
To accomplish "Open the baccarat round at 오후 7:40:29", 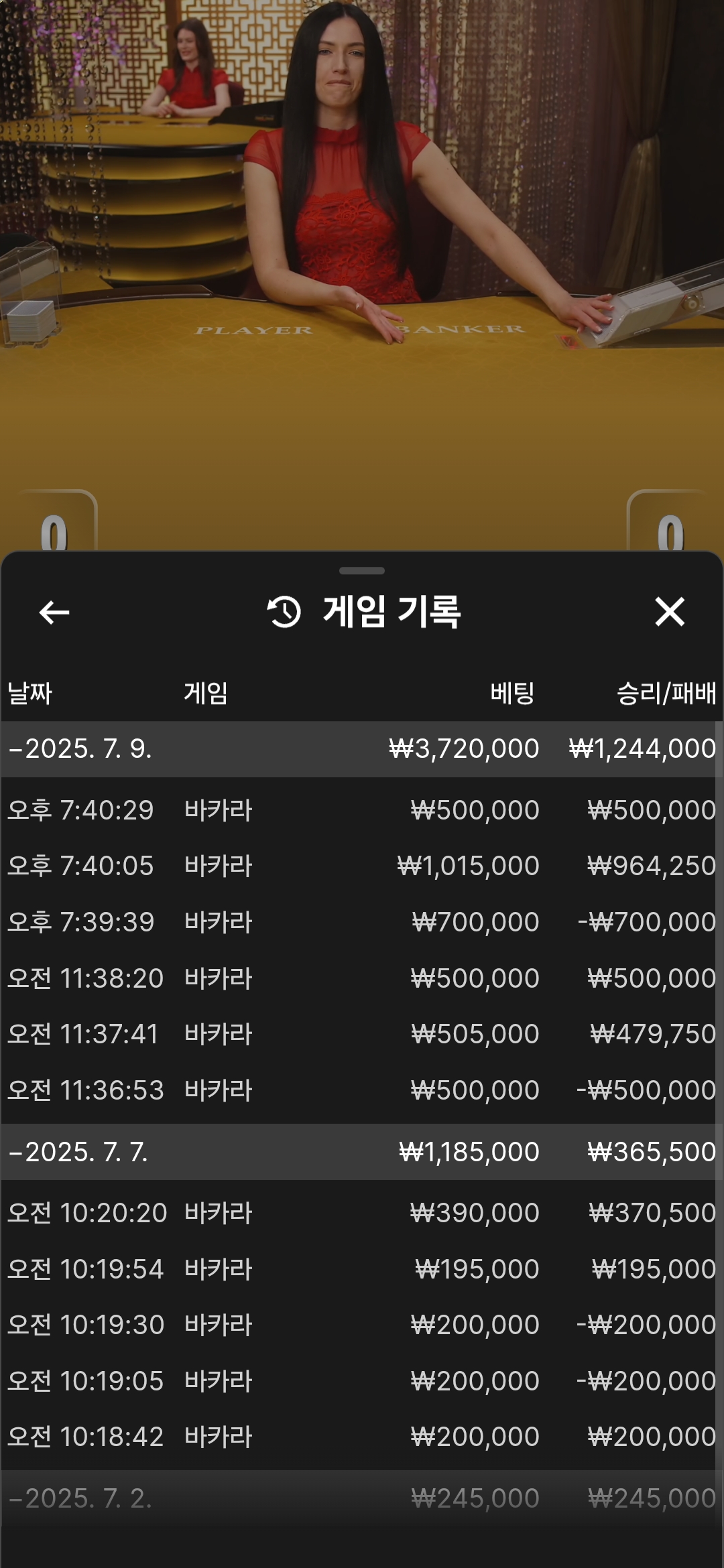I will click(362, 810).
